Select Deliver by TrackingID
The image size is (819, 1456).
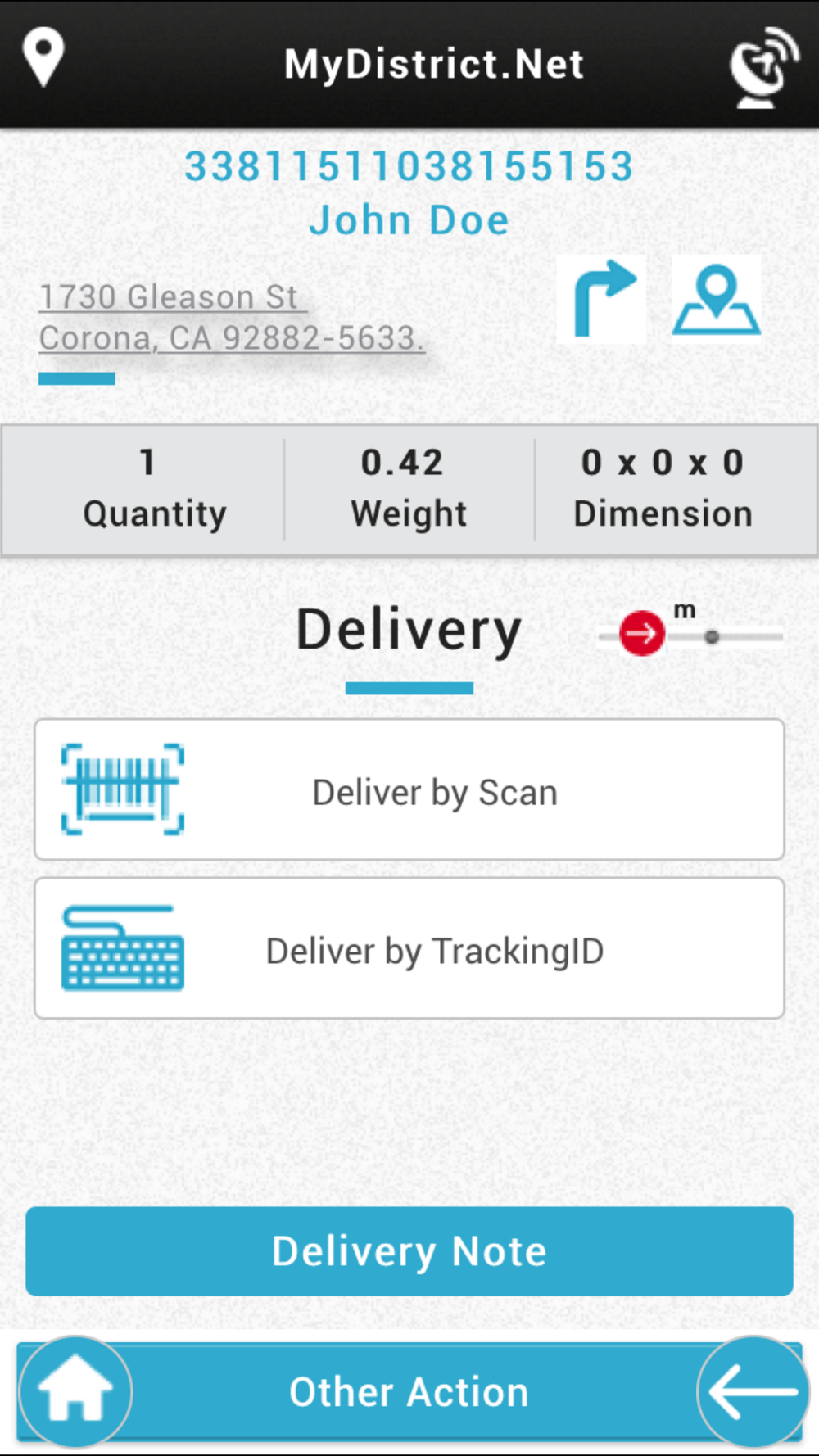(x=409, y=949)
